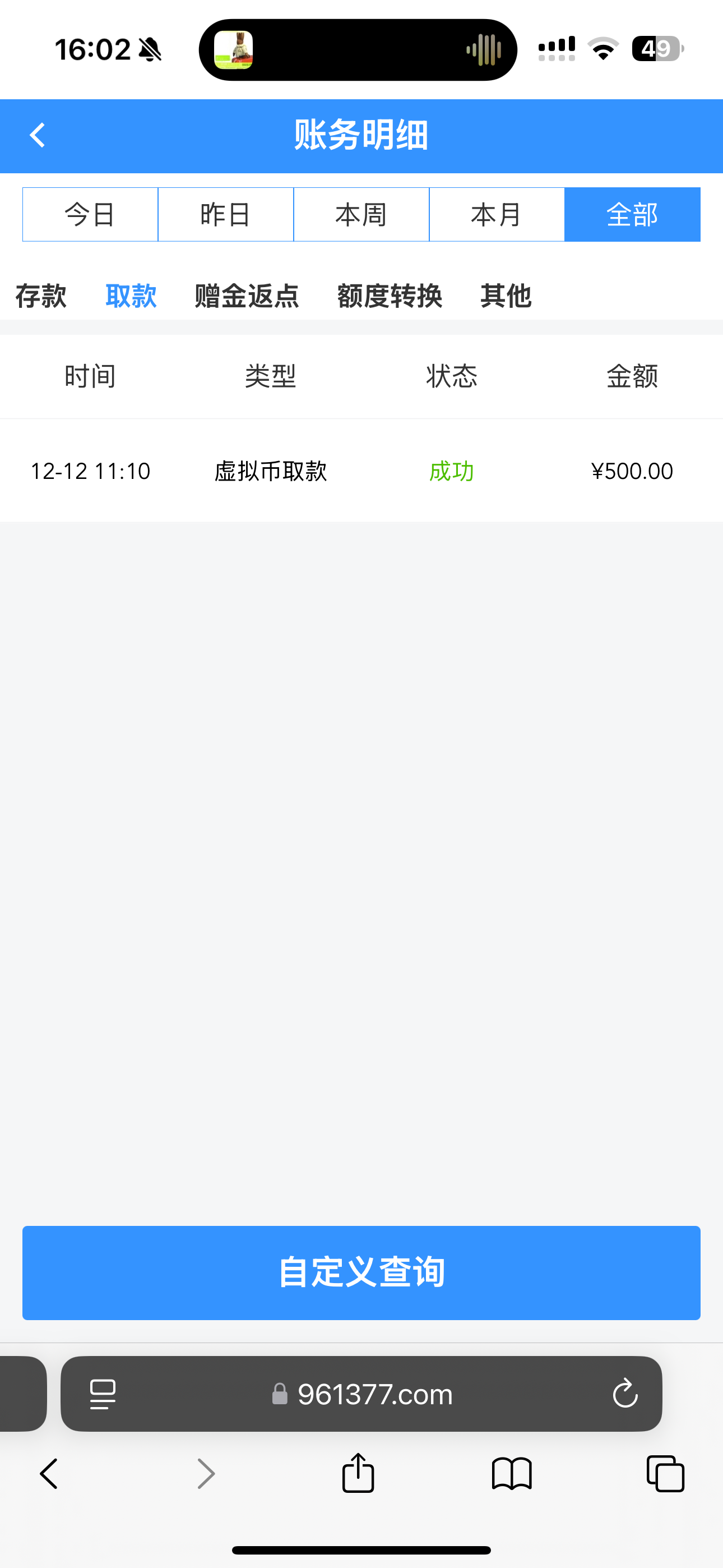Switch to the 昨日 filter
The image size is (723, 1568).
click(x=226, y=214)
